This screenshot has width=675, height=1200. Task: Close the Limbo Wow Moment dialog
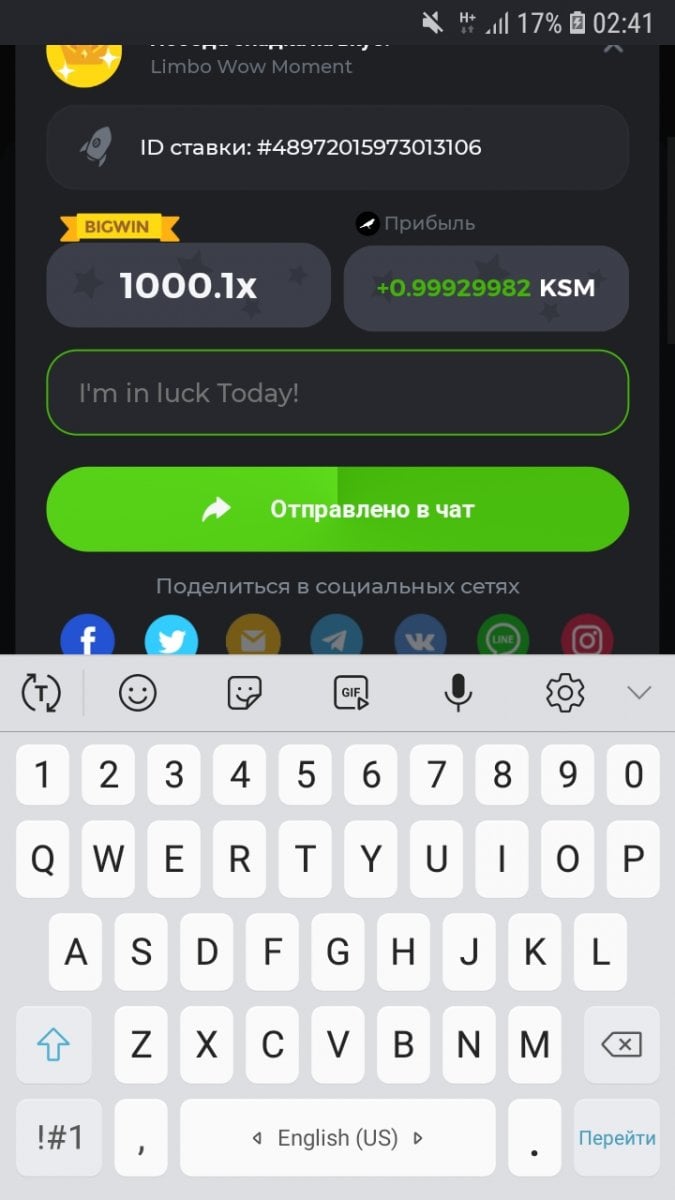tap(613, 47)
